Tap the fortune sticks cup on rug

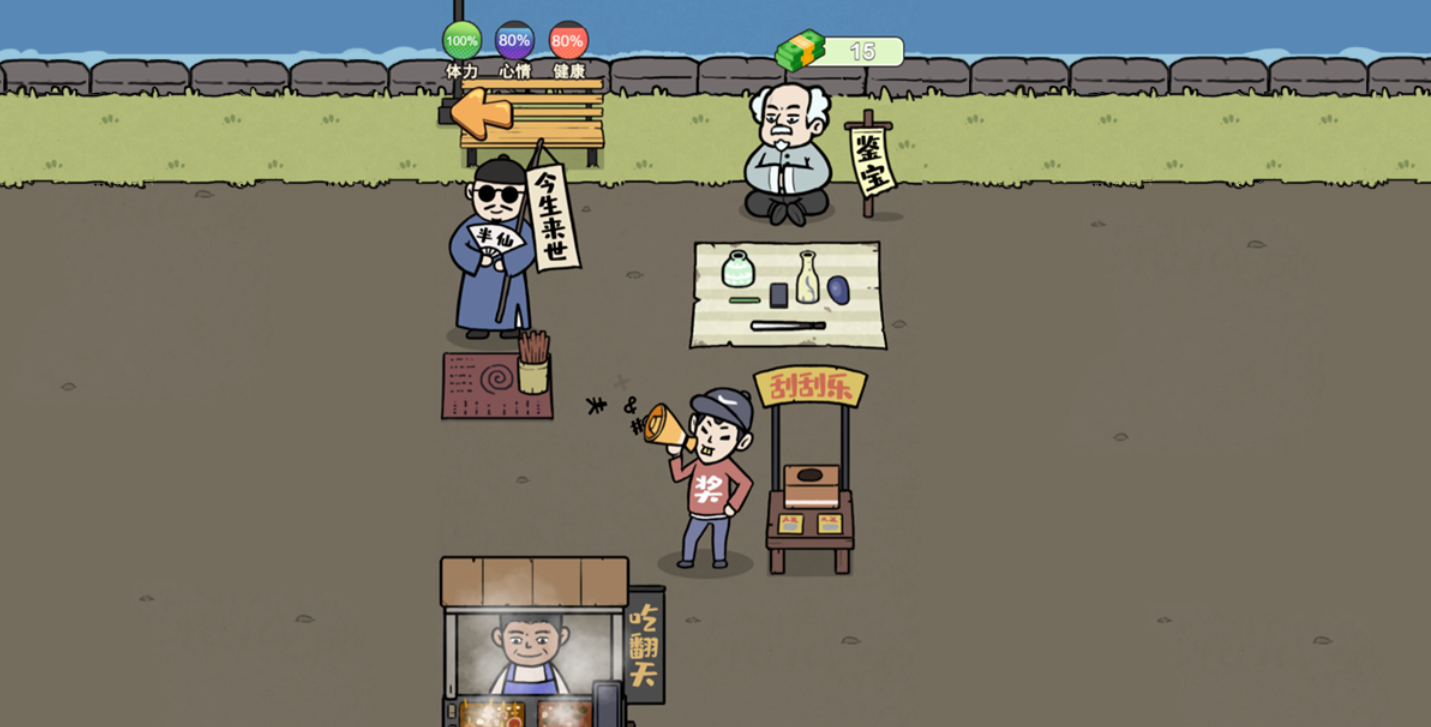coord(533,364)
